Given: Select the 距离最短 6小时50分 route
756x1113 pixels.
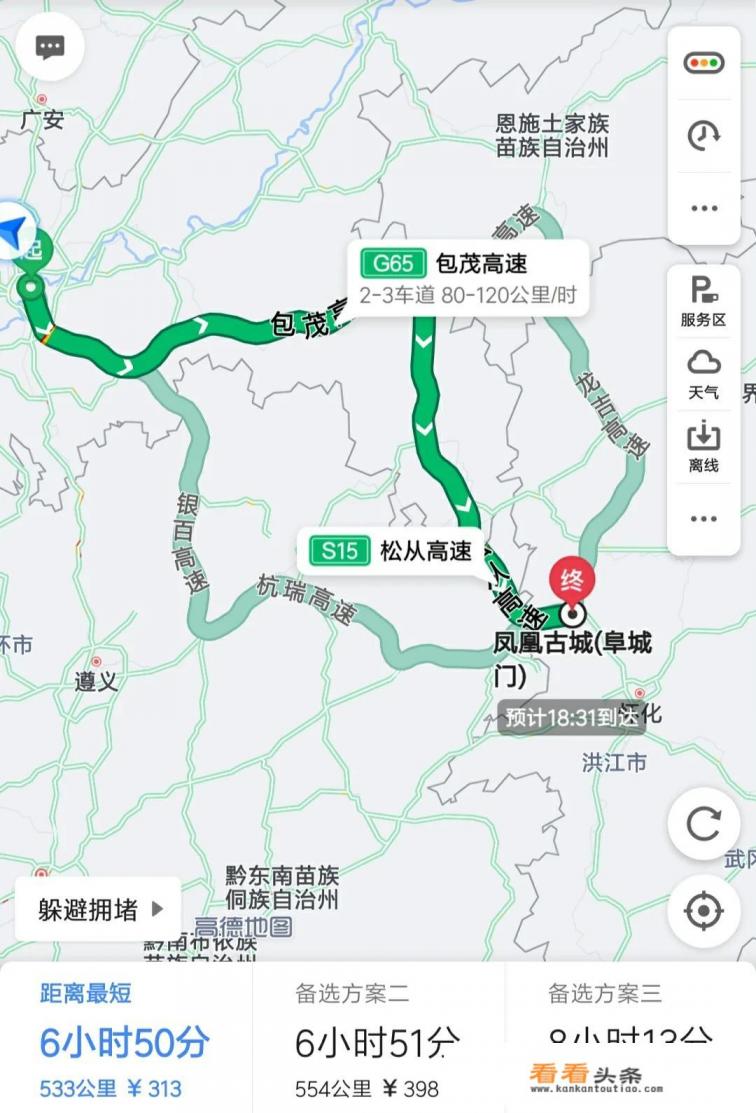Looking at the screenshot, I should pyautogui.click(x=125, y=1040).
